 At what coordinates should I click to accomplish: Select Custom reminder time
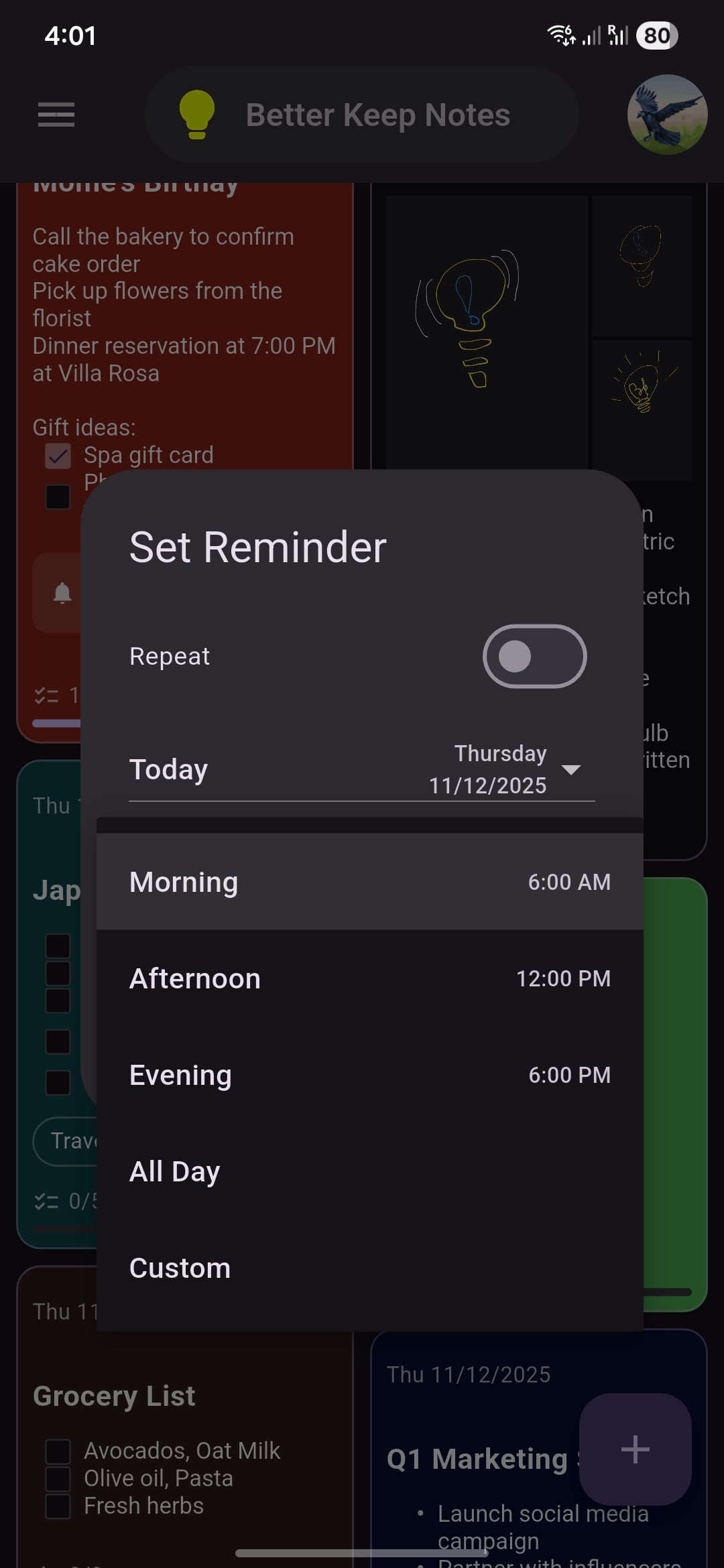(x=180, y=1267)
